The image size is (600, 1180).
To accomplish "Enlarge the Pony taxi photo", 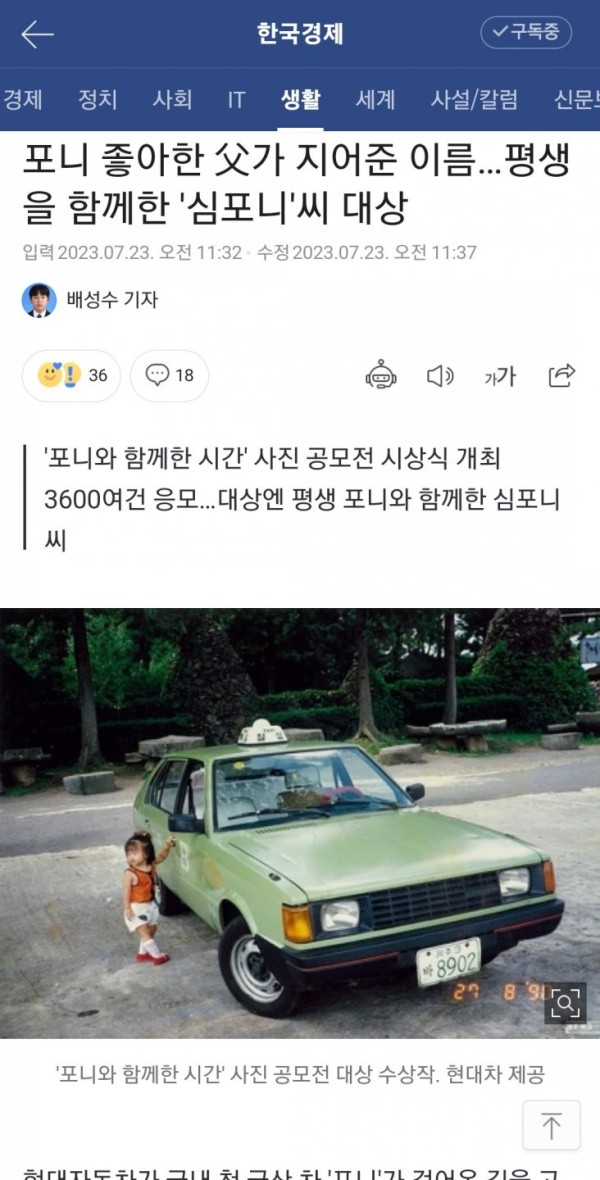I will coord(565,1002).
